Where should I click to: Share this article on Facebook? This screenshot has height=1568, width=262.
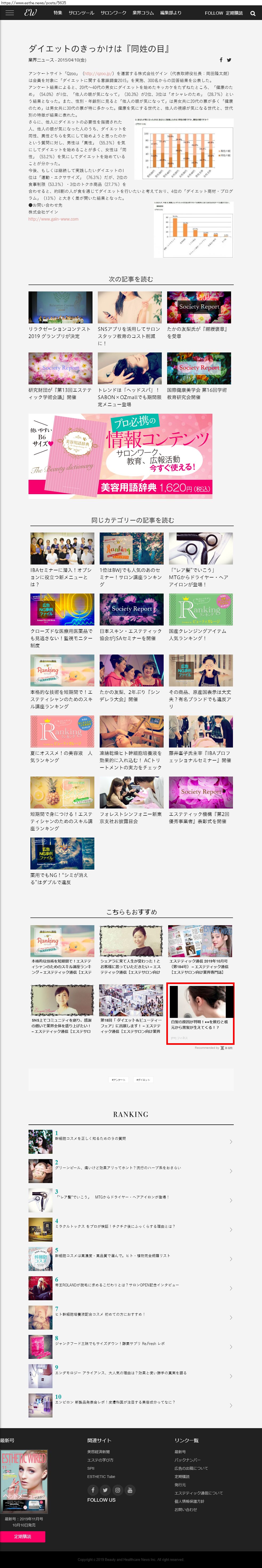coord(221,60)
